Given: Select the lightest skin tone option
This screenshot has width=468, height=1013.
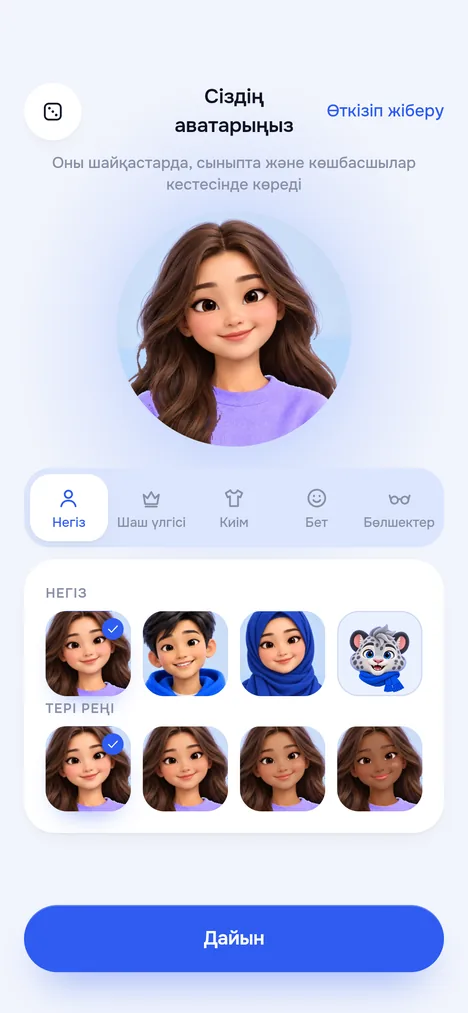Looking at the screenshot, I should point(88,769).
